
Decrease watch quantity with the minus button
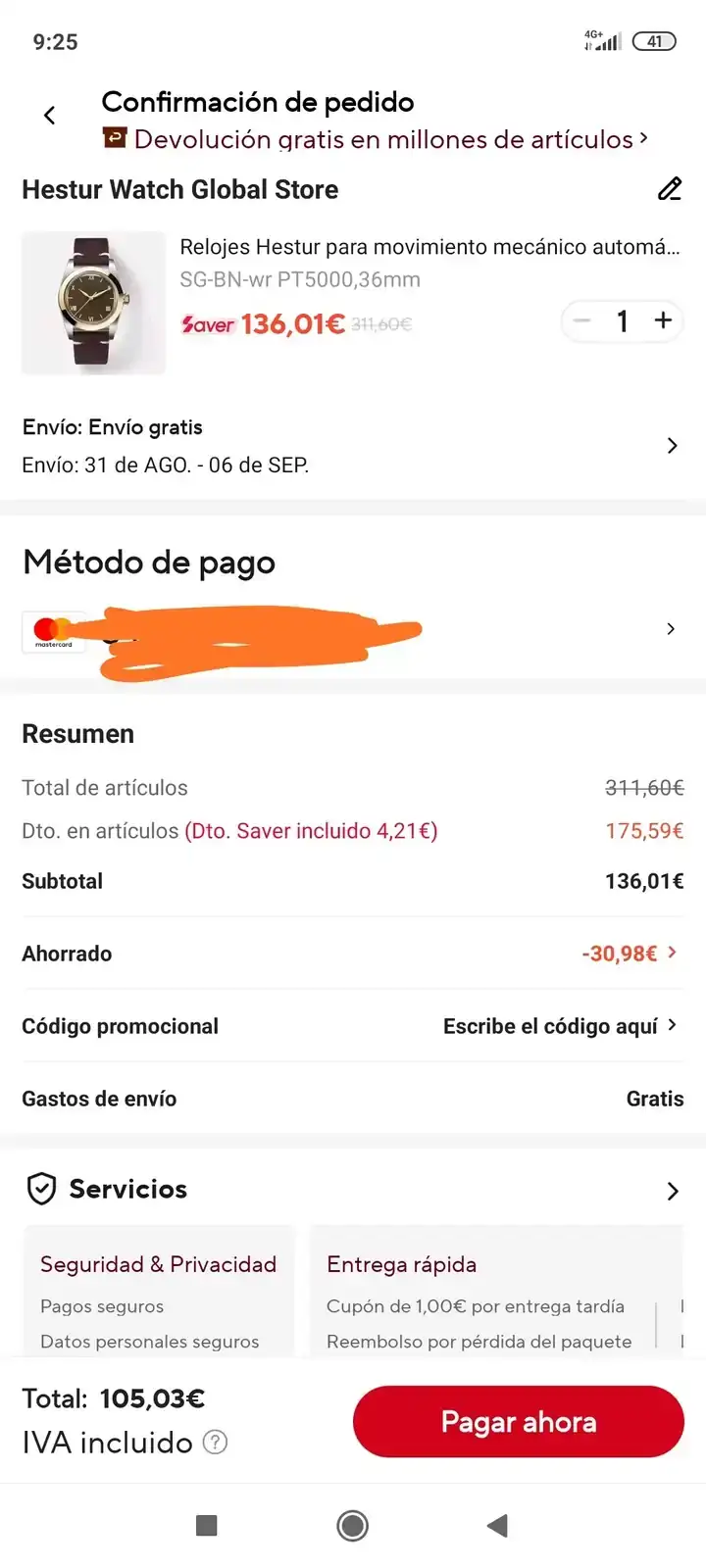point(582,320)
